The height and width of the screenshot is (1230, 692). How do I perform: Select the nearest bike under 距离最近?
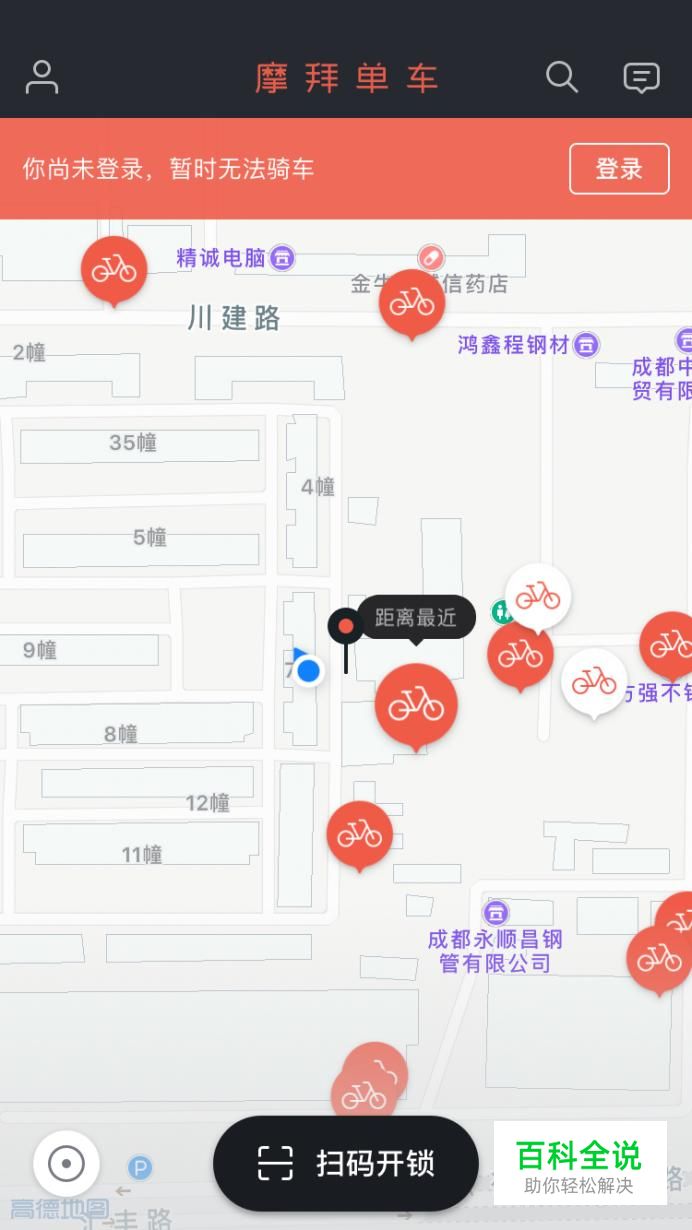[416, 705]
